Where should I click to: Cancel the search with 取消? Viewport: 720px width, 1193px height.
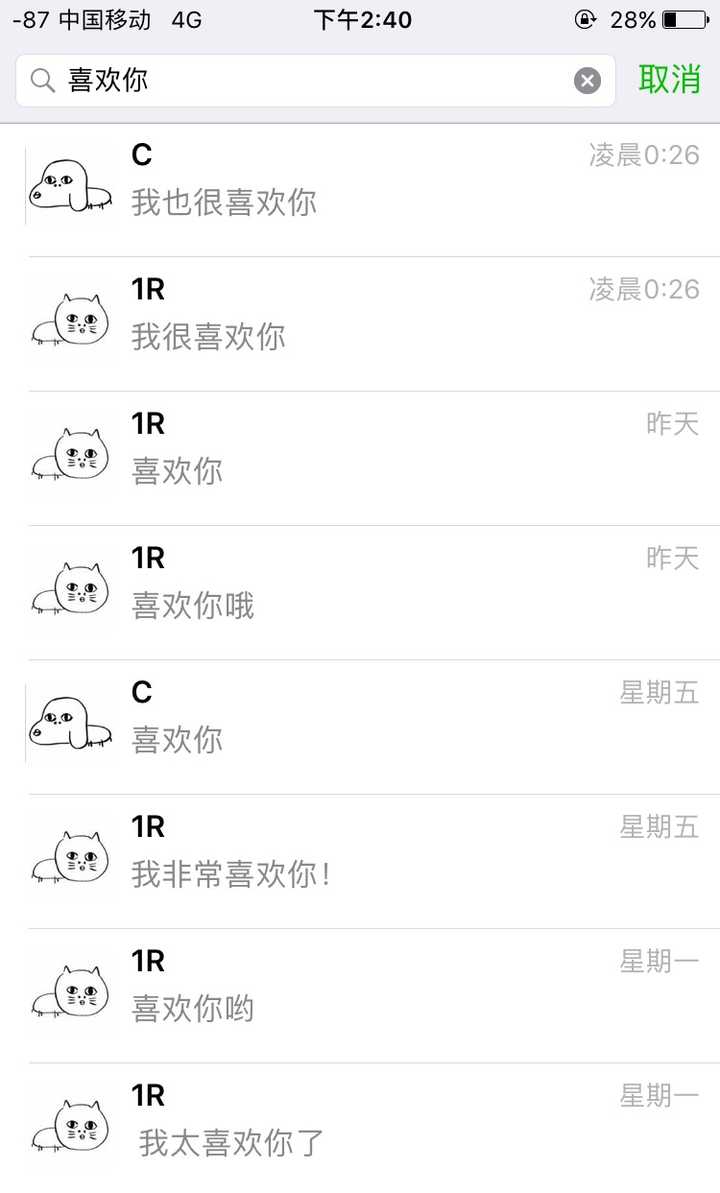[669, 80]
